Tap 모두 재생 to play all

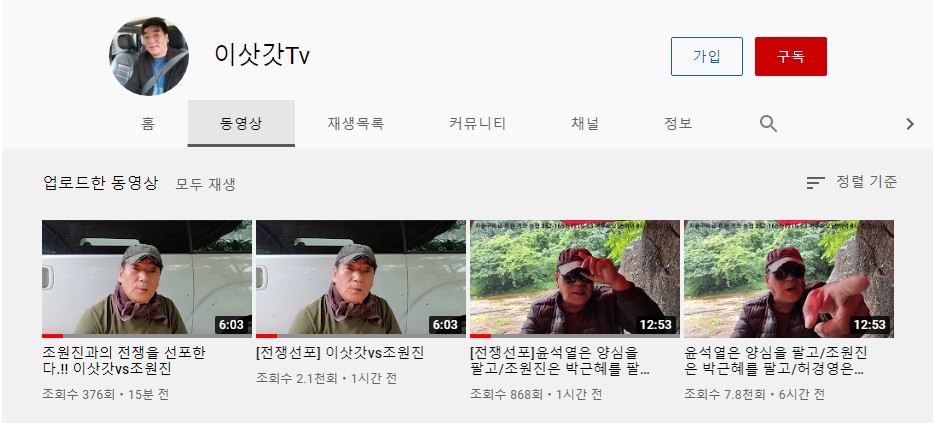[x=206, y=184]
